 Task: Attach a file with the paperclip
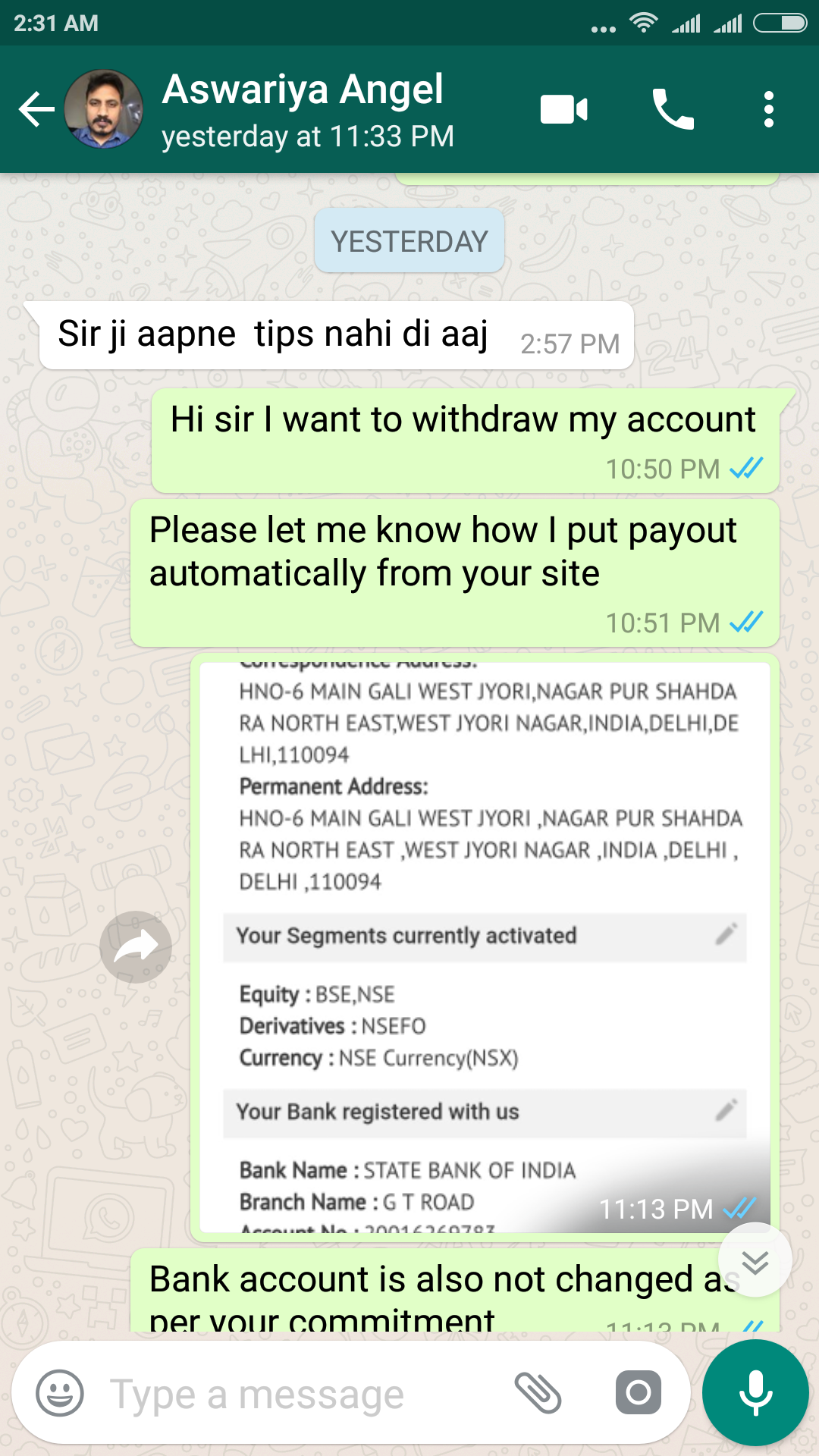coord(538,1393)
